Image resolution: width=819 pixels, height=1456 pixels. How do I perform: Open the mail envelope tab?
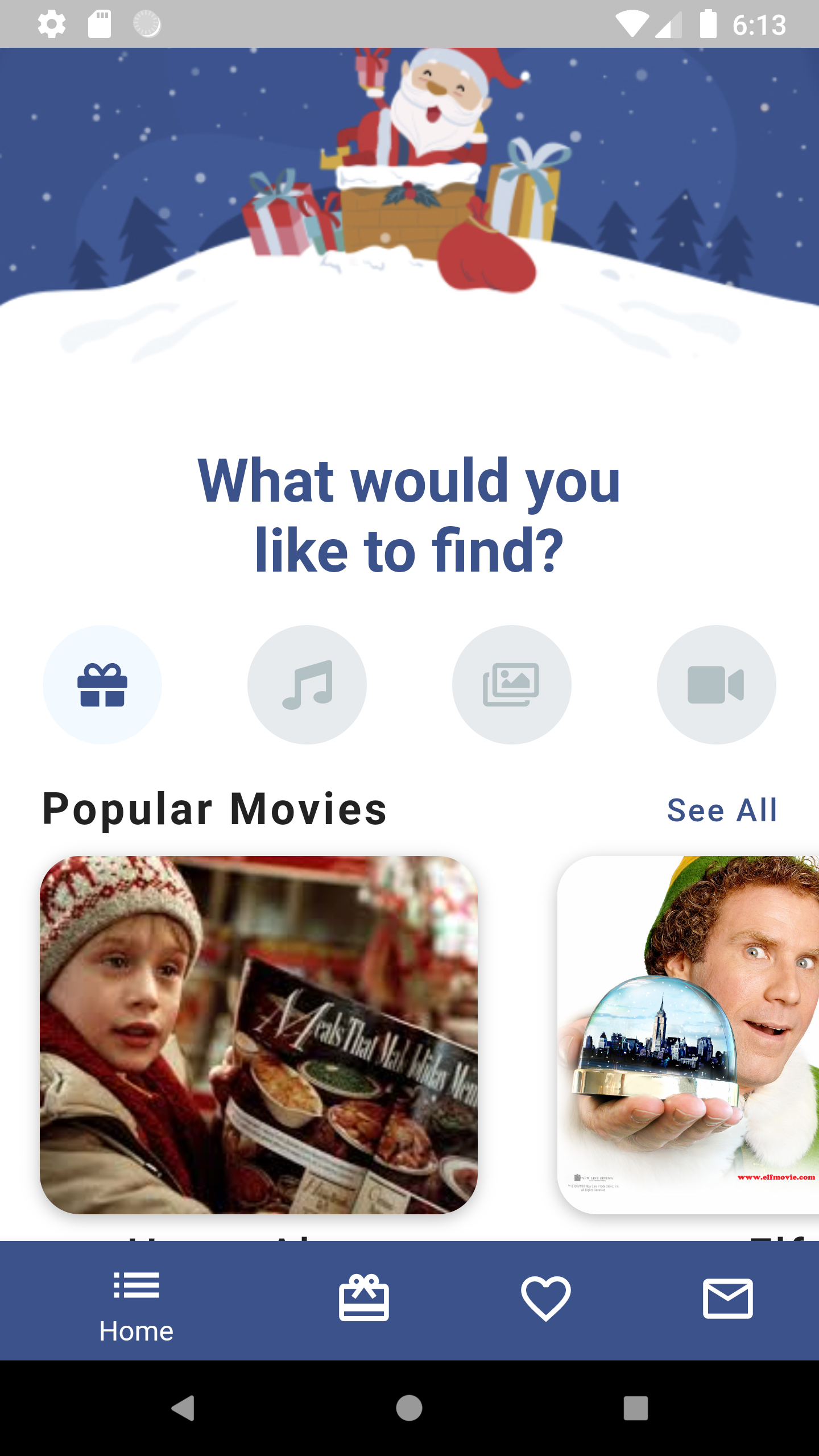728,1299
